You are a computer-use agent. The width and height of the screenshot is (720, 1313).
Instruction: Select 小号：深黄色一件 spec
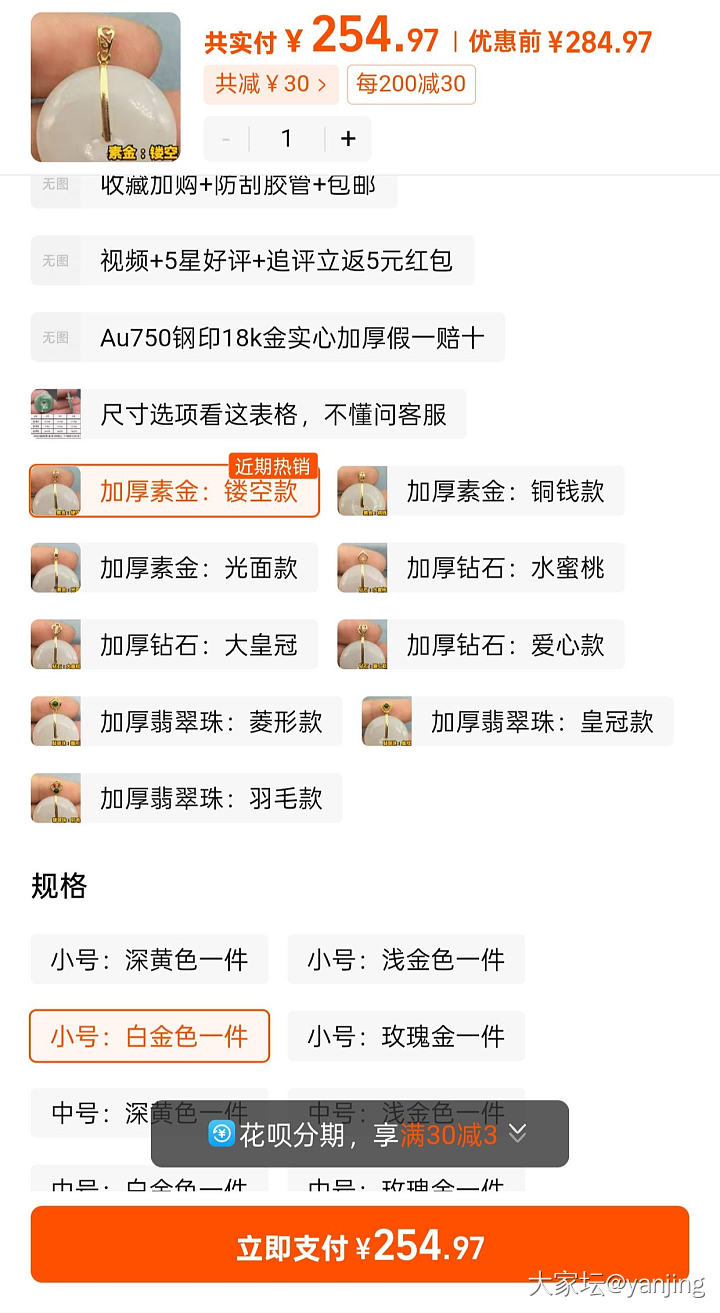click(x=149, y=960)
